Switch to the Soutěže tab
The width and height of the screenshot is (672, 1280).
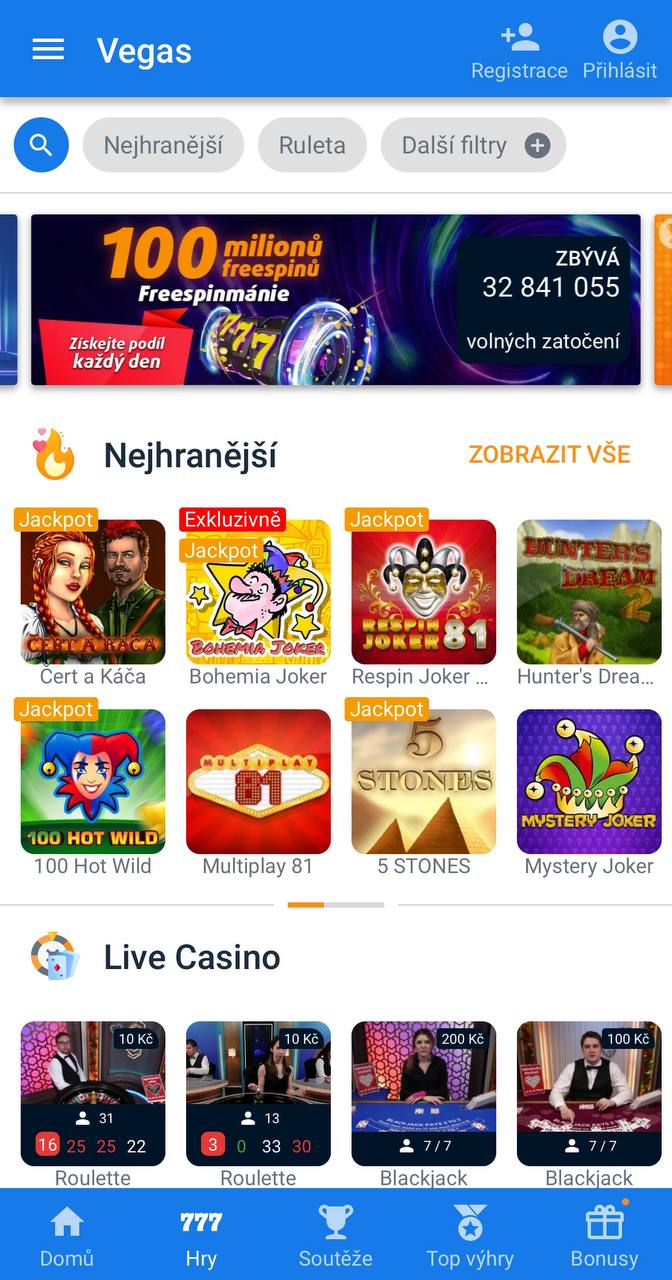[336, 1237]
